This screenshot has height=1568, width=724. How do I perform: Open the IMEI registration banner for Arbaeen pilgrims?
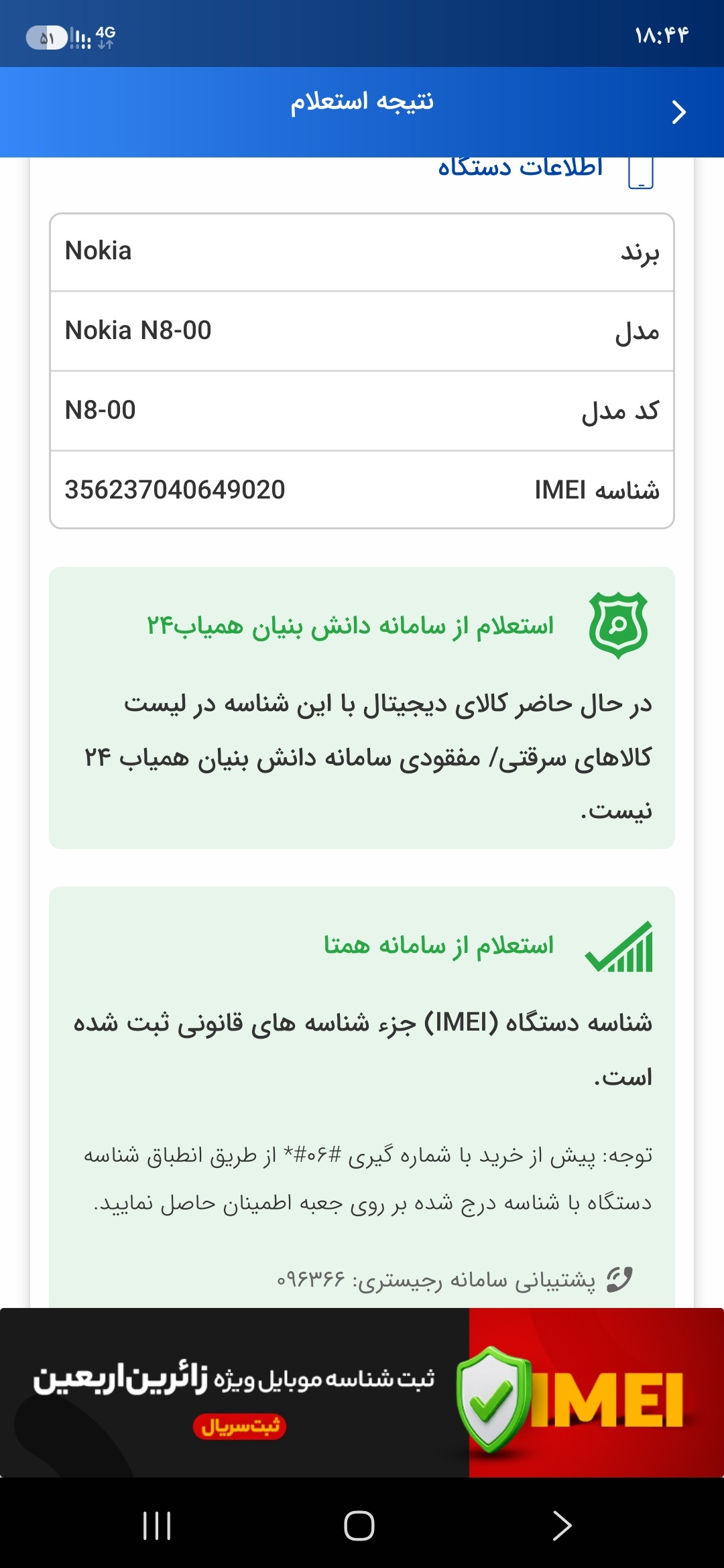[x=362, y=1392]
